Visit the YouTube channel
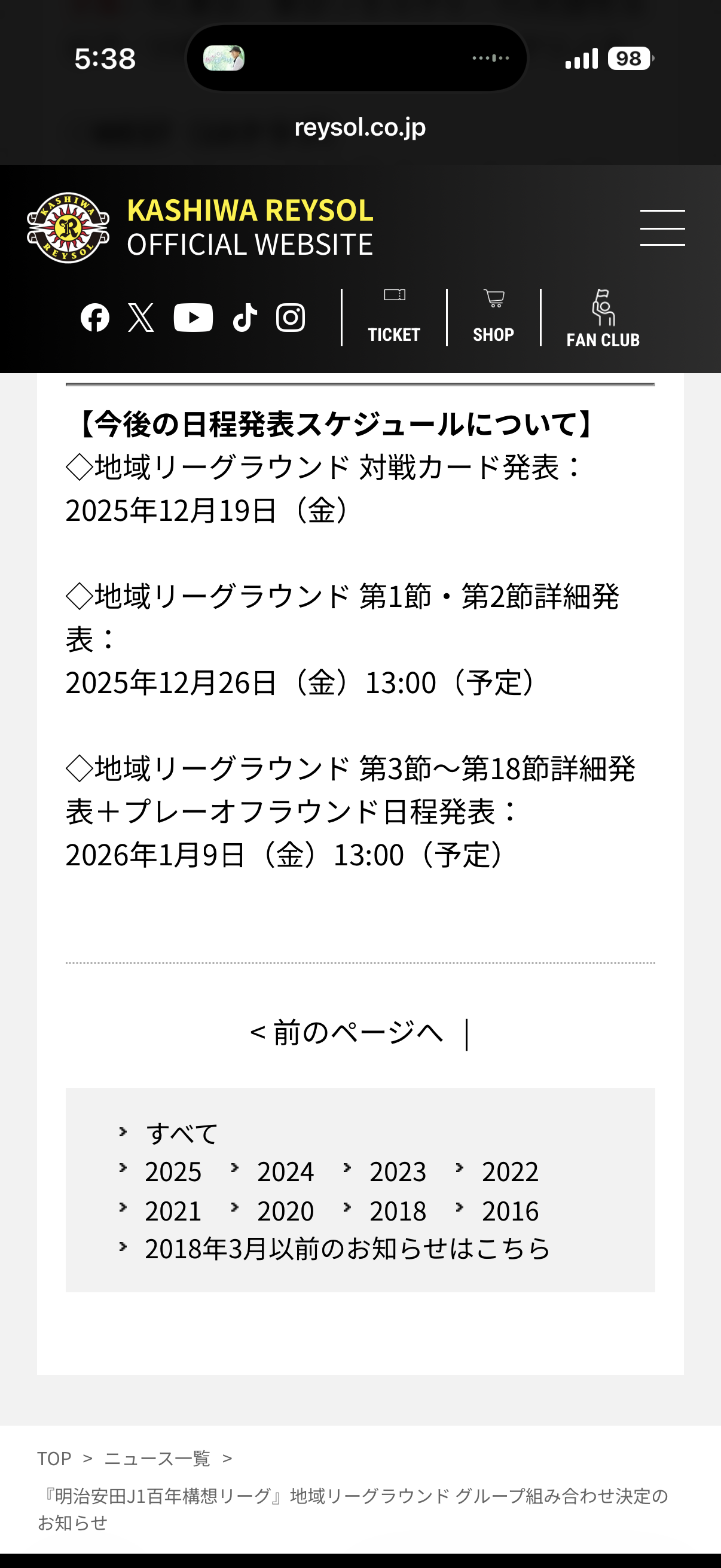Viewport: 721px width, 1568px height. pyautogui.click(x=193, y=318)
